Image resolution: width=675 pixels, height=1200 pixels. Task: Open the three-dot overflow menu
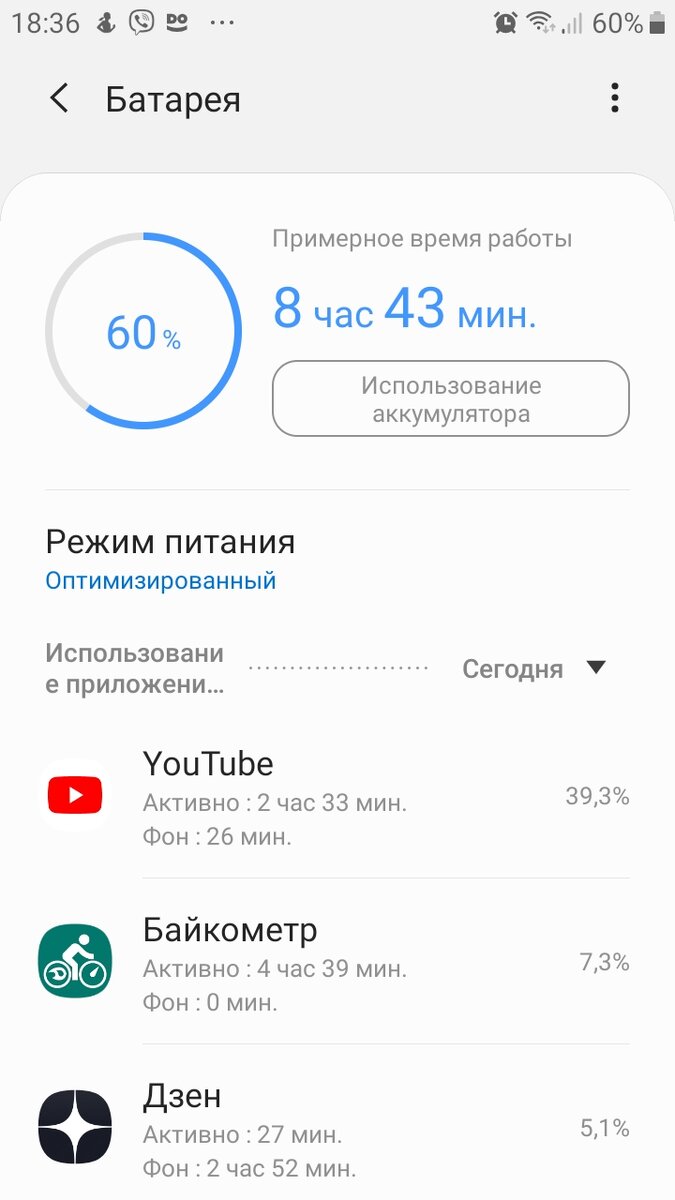click(x=614, y=98)
